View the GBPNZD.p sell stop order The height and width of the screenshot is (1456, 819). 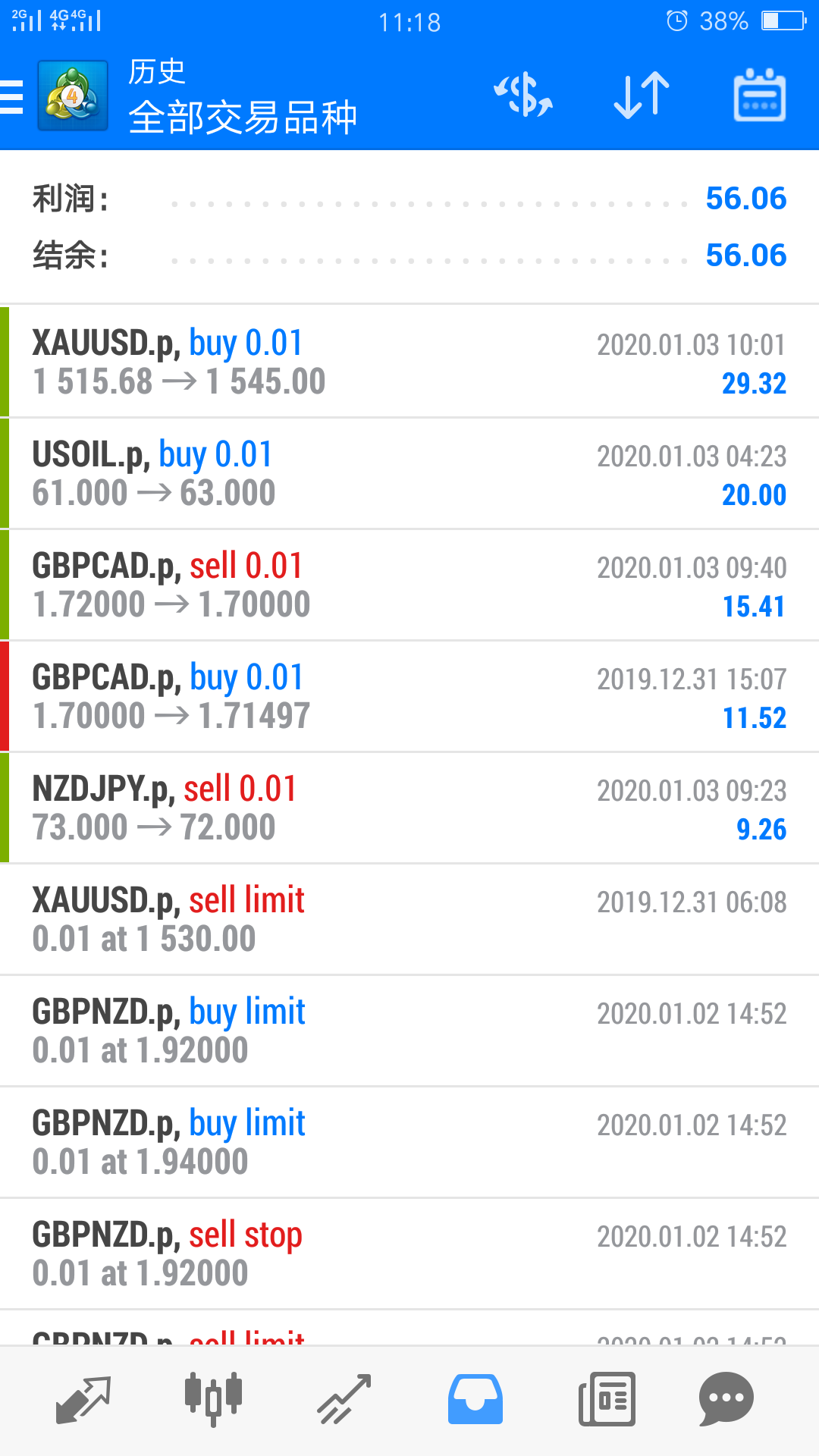pyautogui.click(x=409, y=1254)
